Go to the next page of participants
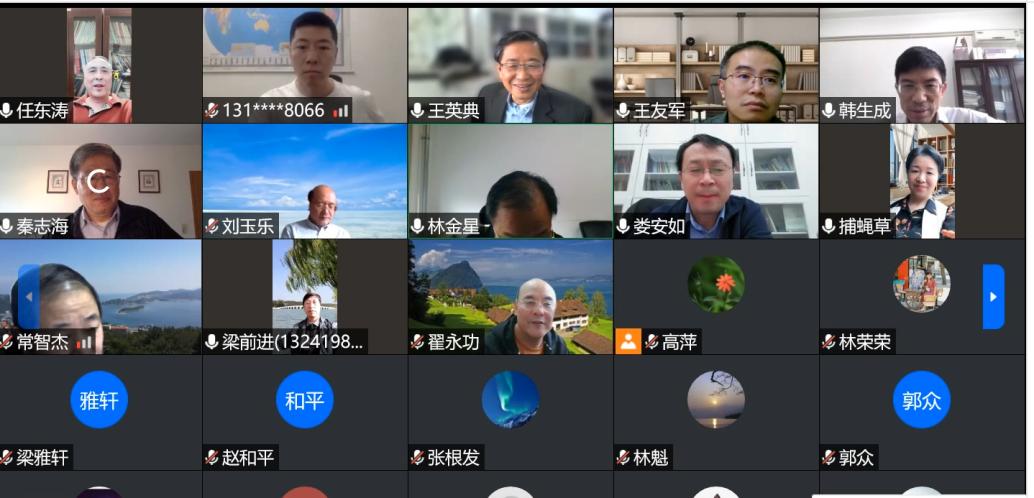 click(x=992, y=297)
